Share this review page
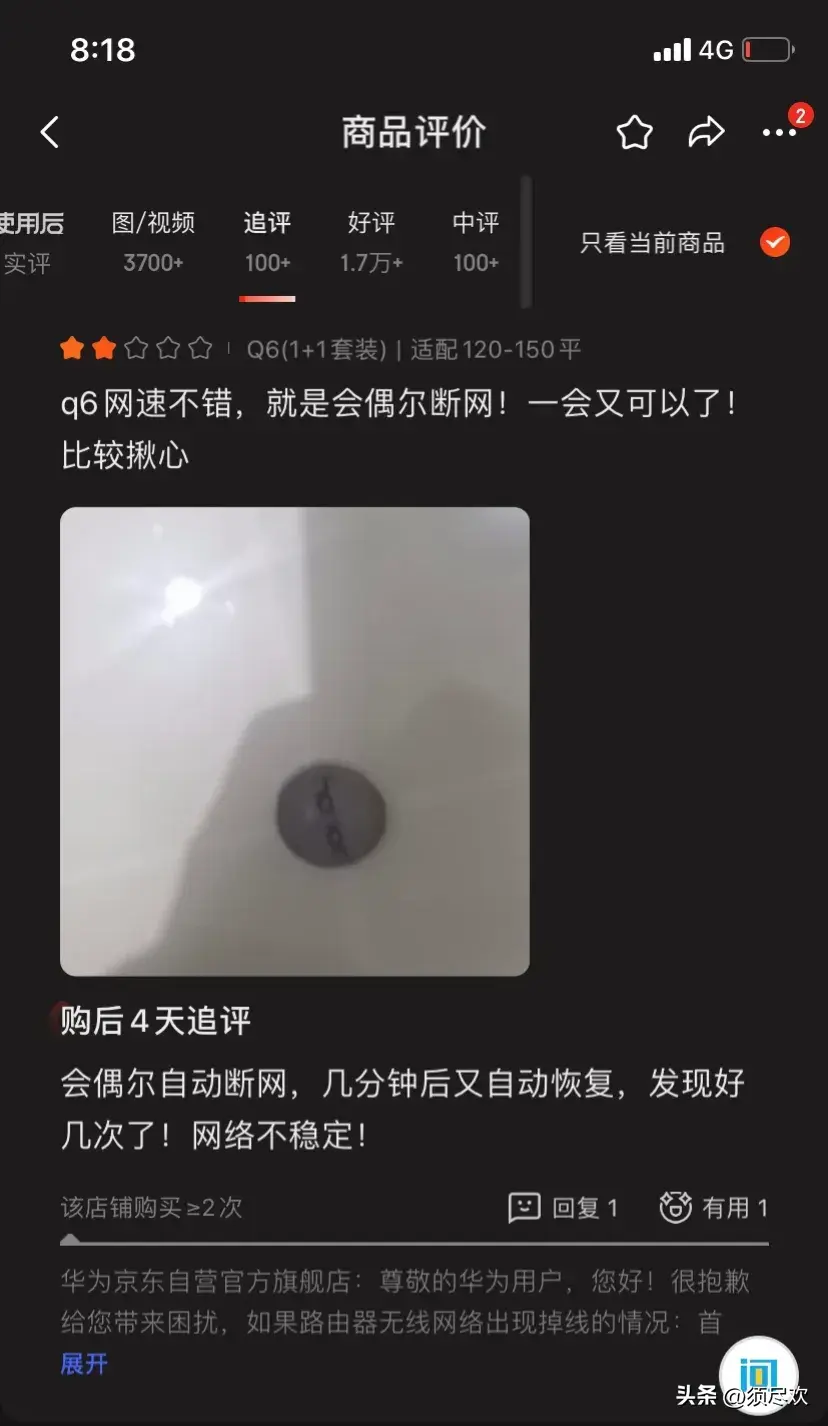 706,132
